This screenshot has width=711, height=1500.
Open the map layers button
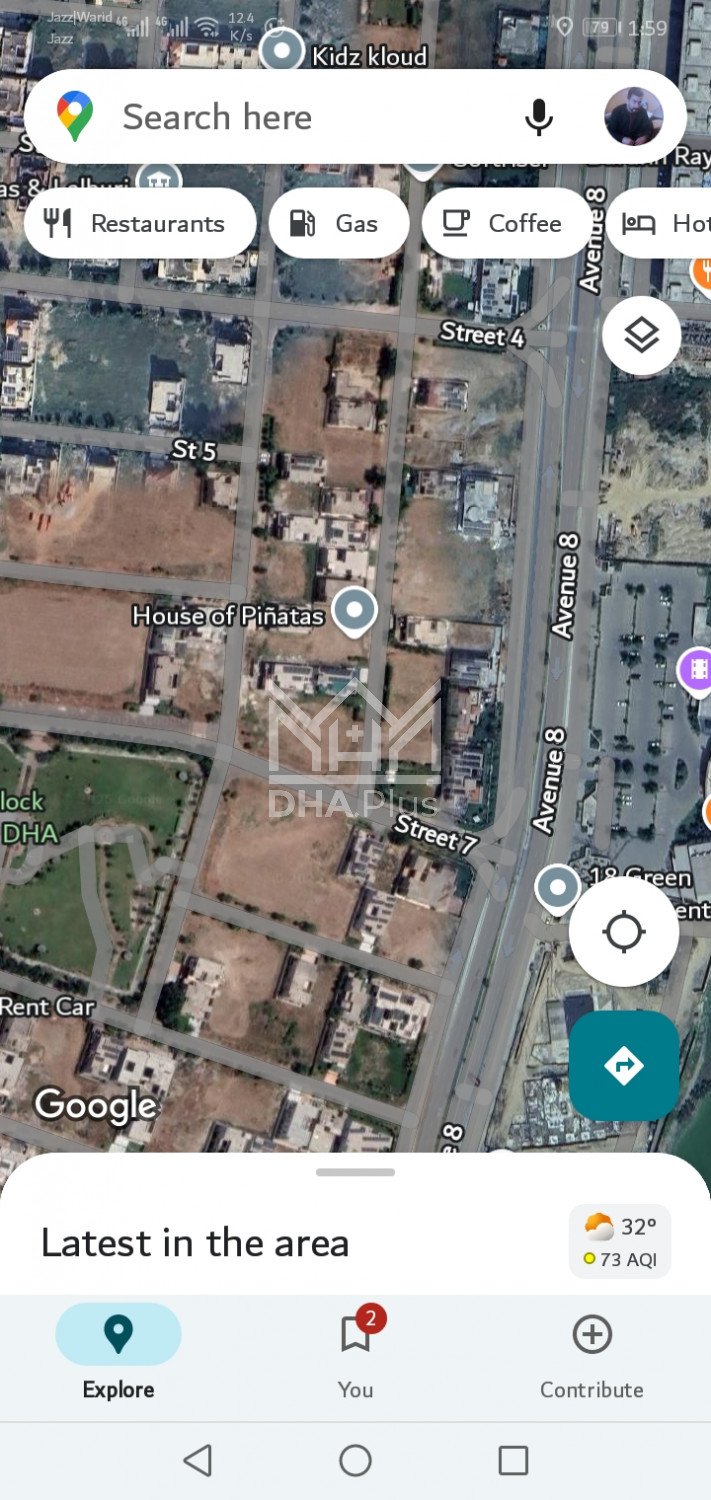click(641, 336)
